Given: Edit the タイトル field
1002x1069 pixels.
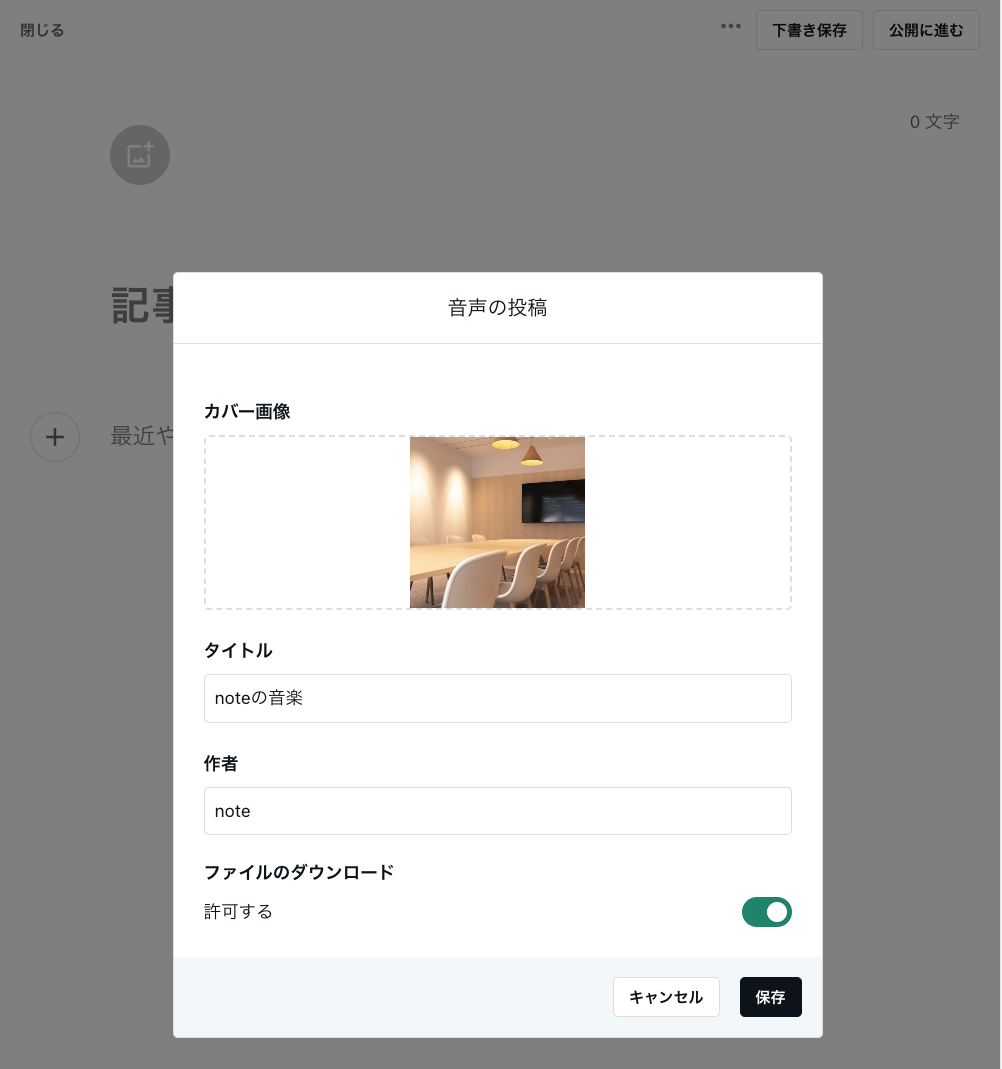Looking at the screenshot, I should click(x=497, y=698).
